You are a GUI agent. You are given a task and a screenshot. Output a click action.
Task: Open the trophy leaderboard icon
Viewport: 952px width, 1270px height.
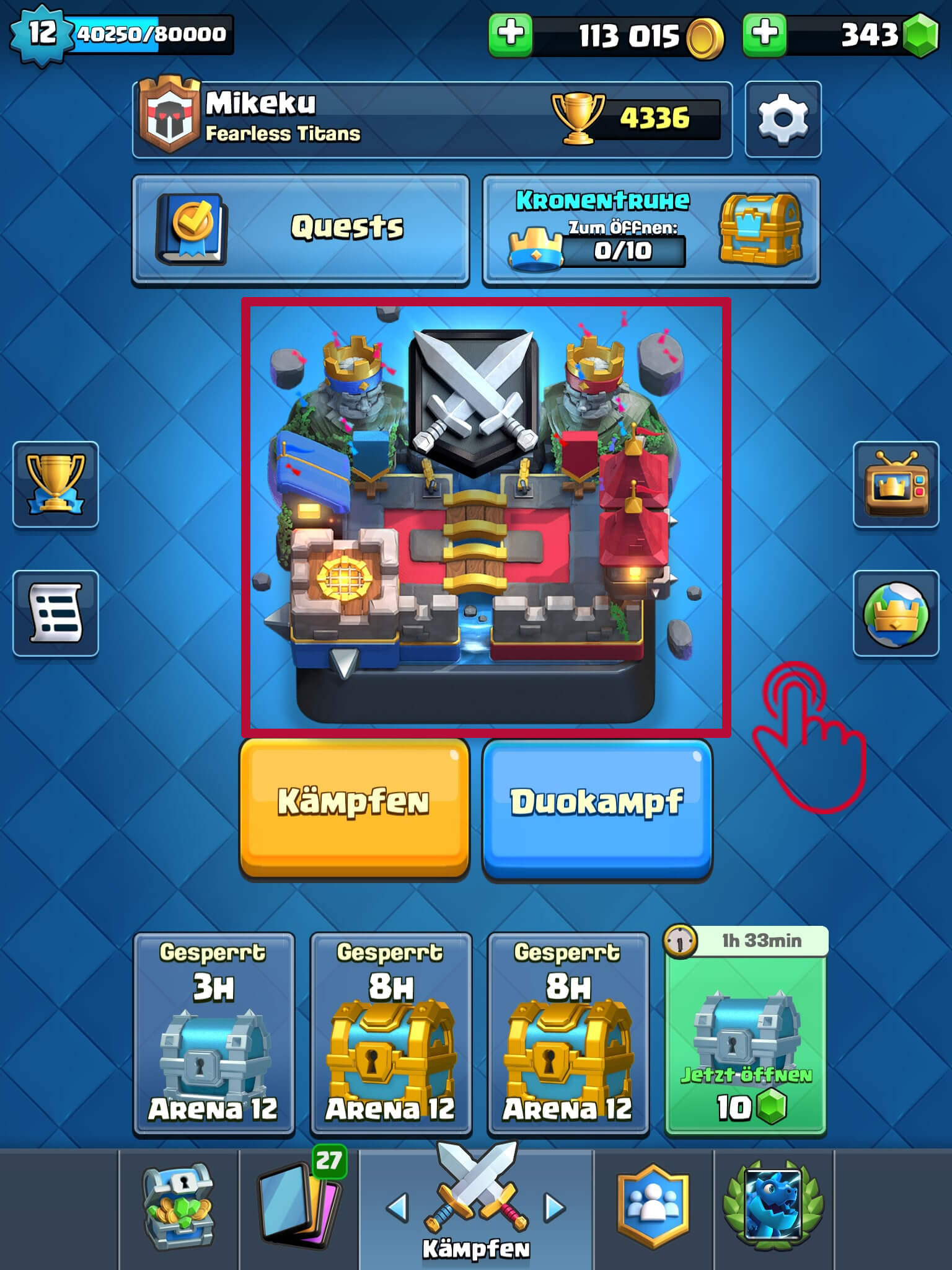pos(56,484)
